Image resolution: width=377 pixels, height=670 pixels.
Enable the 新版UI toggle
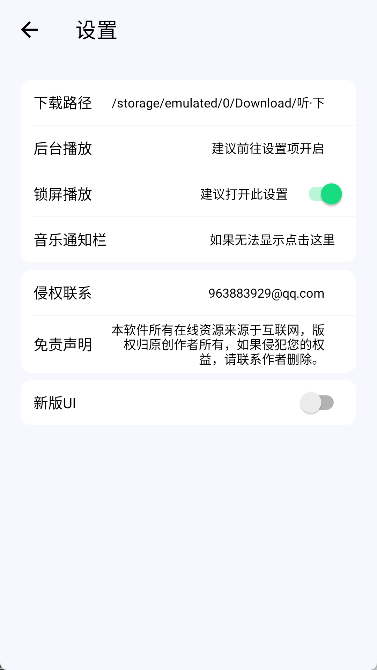point(317,403)
